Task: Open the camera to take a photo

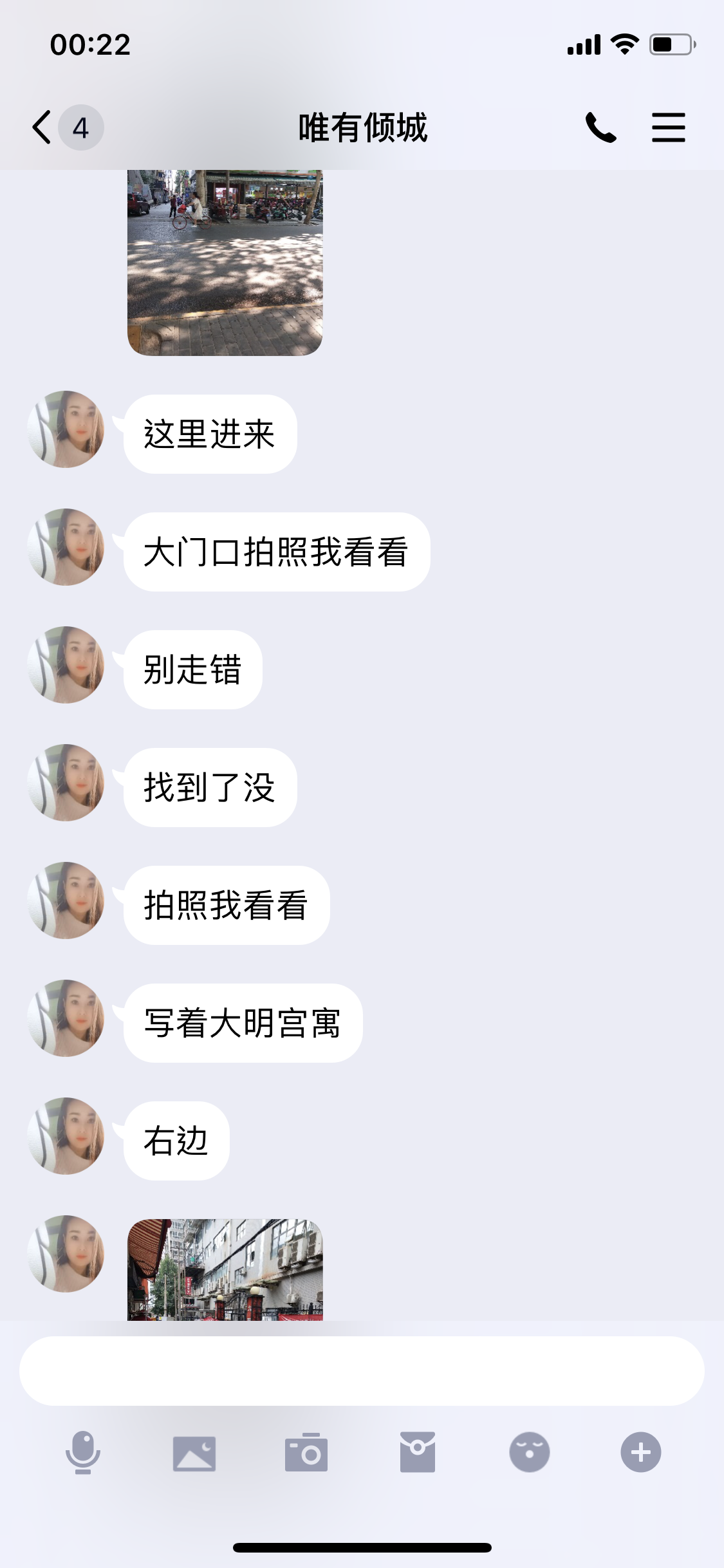Action: tap(306, 1453)
